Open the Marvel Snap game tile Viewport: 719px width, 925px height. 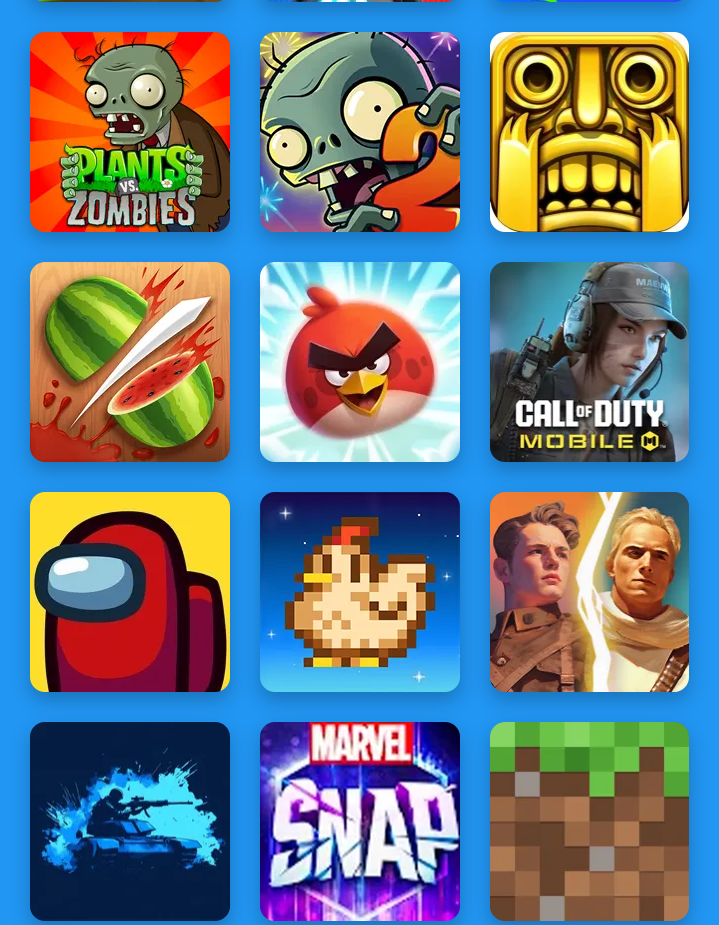pyautogui.click(x=360, y=821)
